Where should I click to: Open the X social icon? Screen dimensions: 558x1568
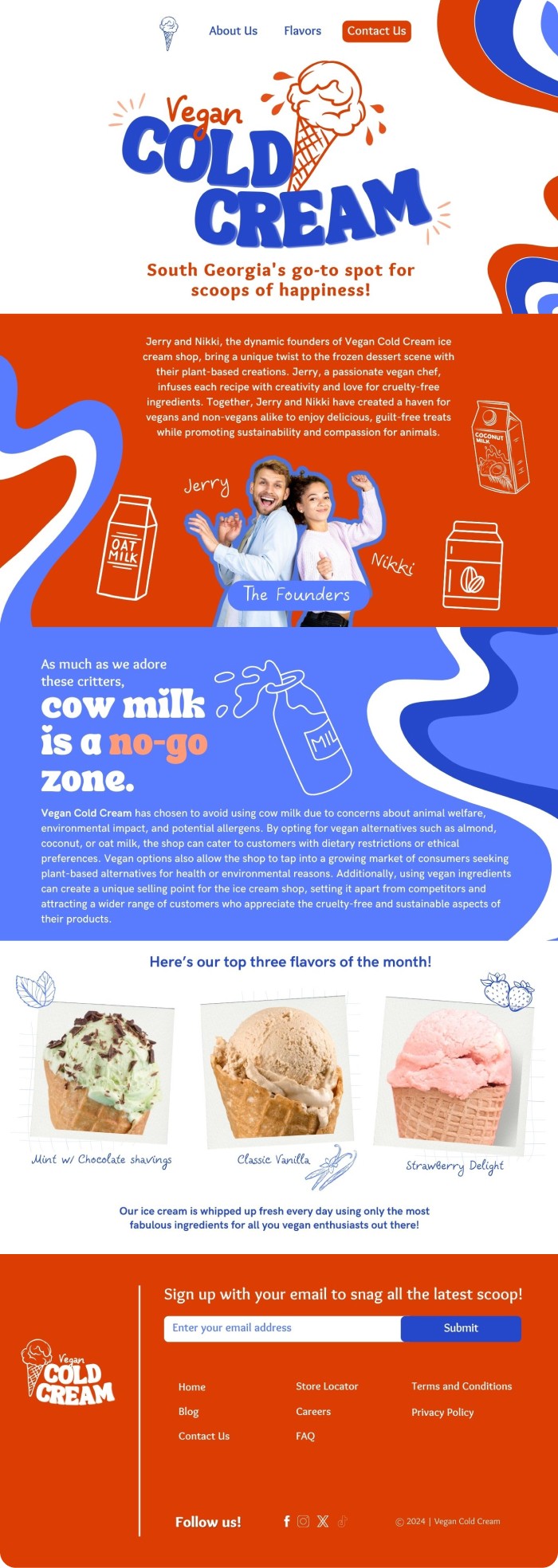point(323,1521)
